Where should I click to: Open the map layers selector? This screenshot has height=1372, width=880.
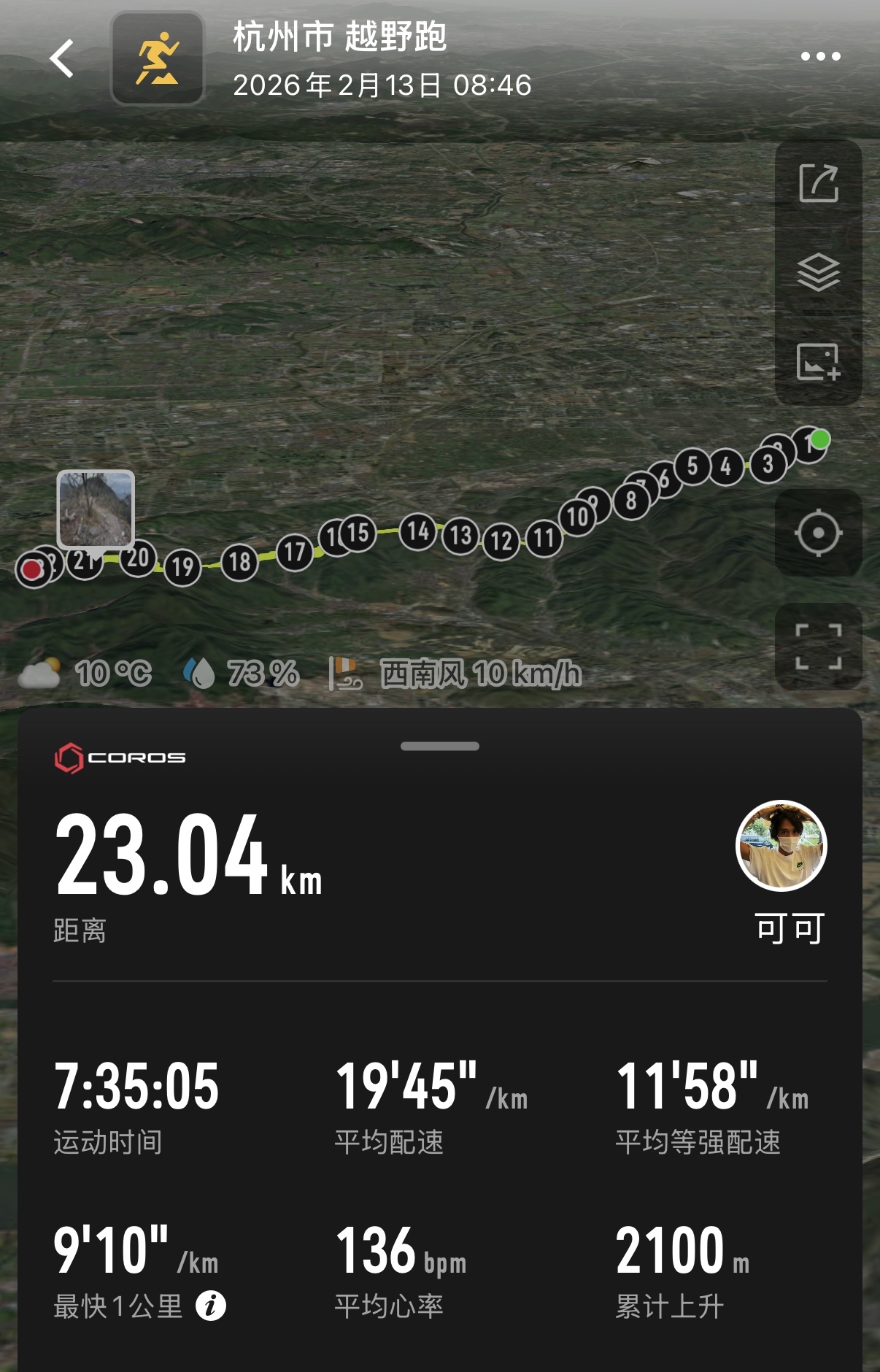click(818, 272)
